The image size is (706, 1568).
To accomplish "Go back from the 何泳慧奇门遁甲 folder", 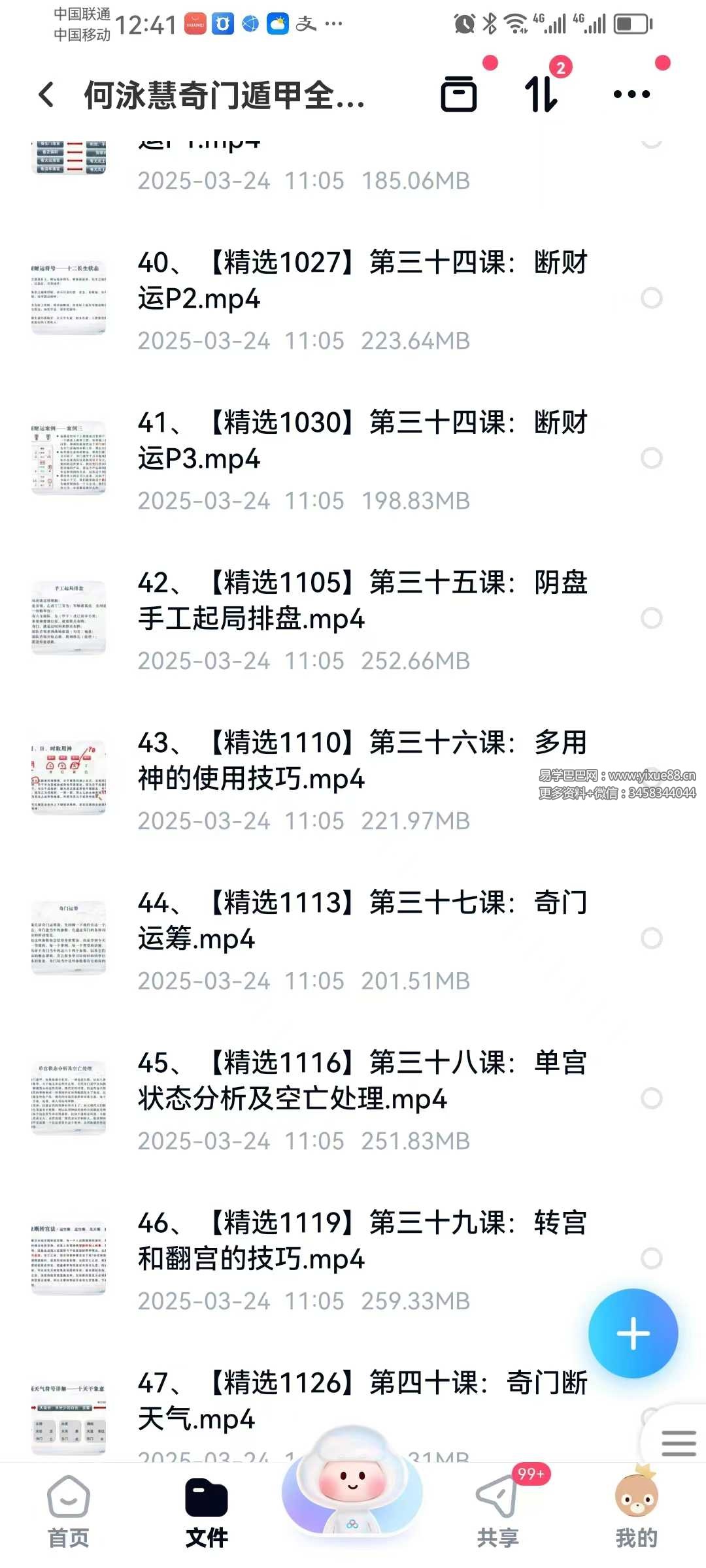I will point(47,95).
